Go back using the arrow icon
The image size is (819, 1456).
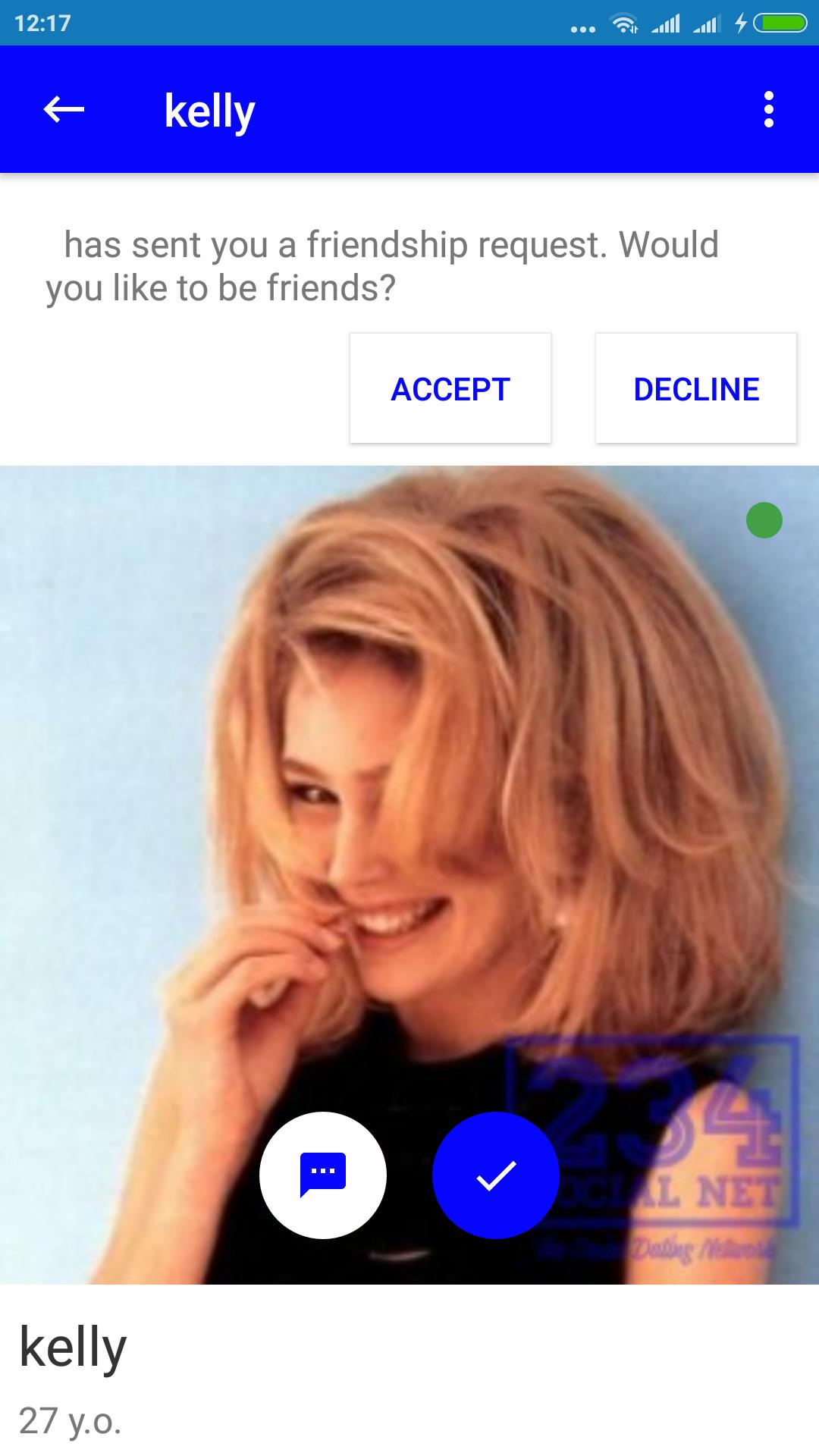[64, 110]
